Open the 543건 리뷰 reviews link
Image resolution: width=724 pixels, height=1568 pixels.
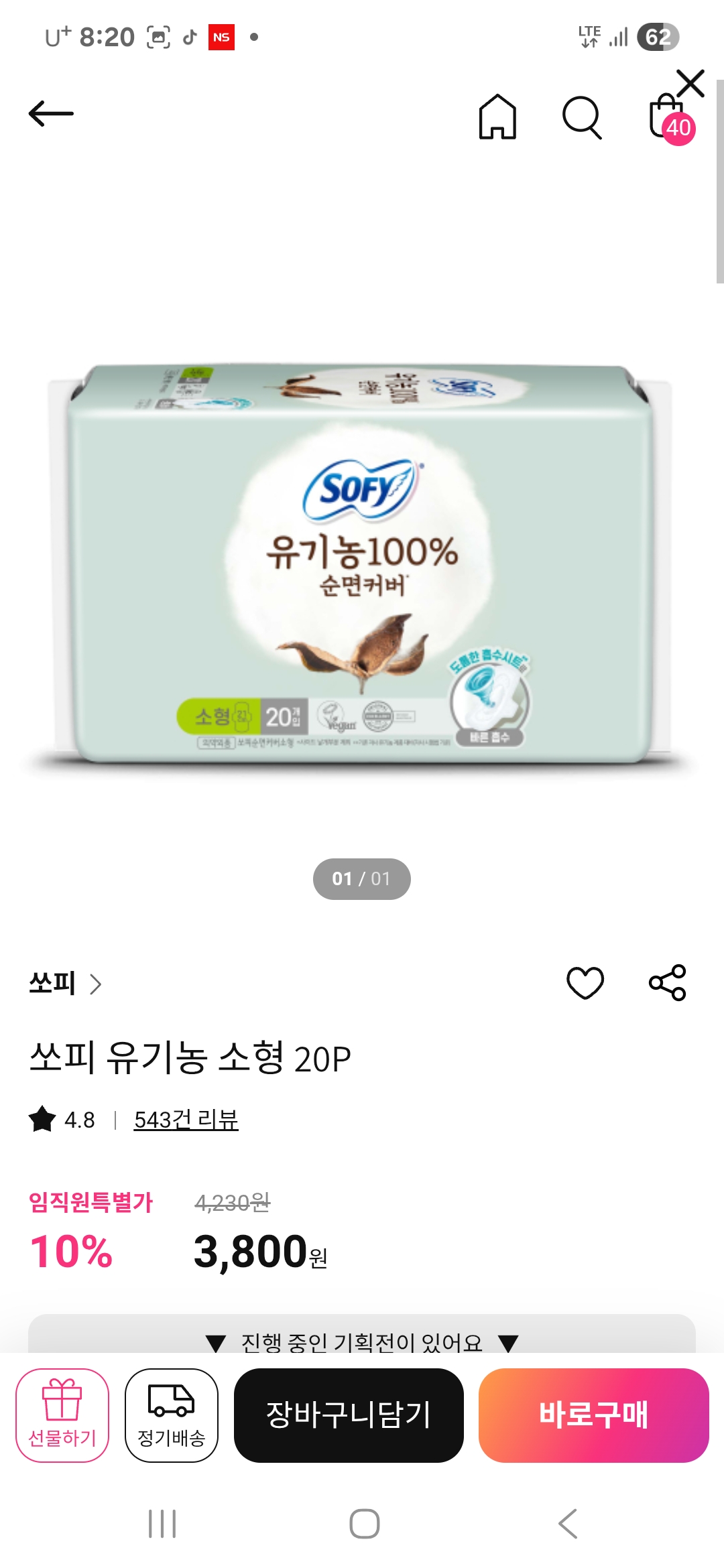point(186,1120)
